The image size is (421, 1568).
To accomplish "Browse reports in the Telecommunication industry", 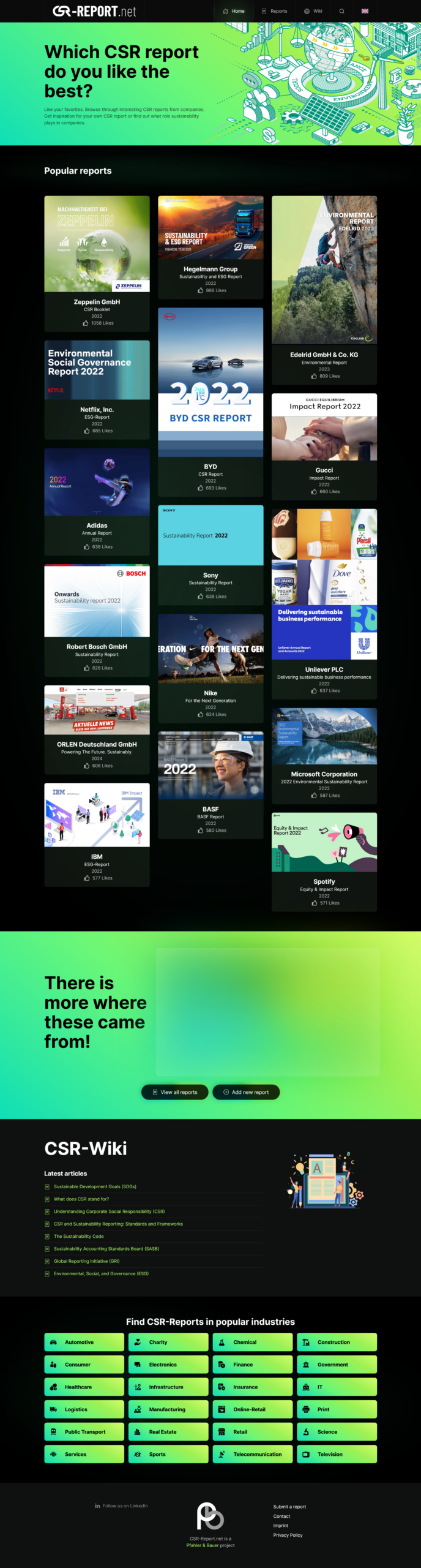I will [x=253, y=1454].
